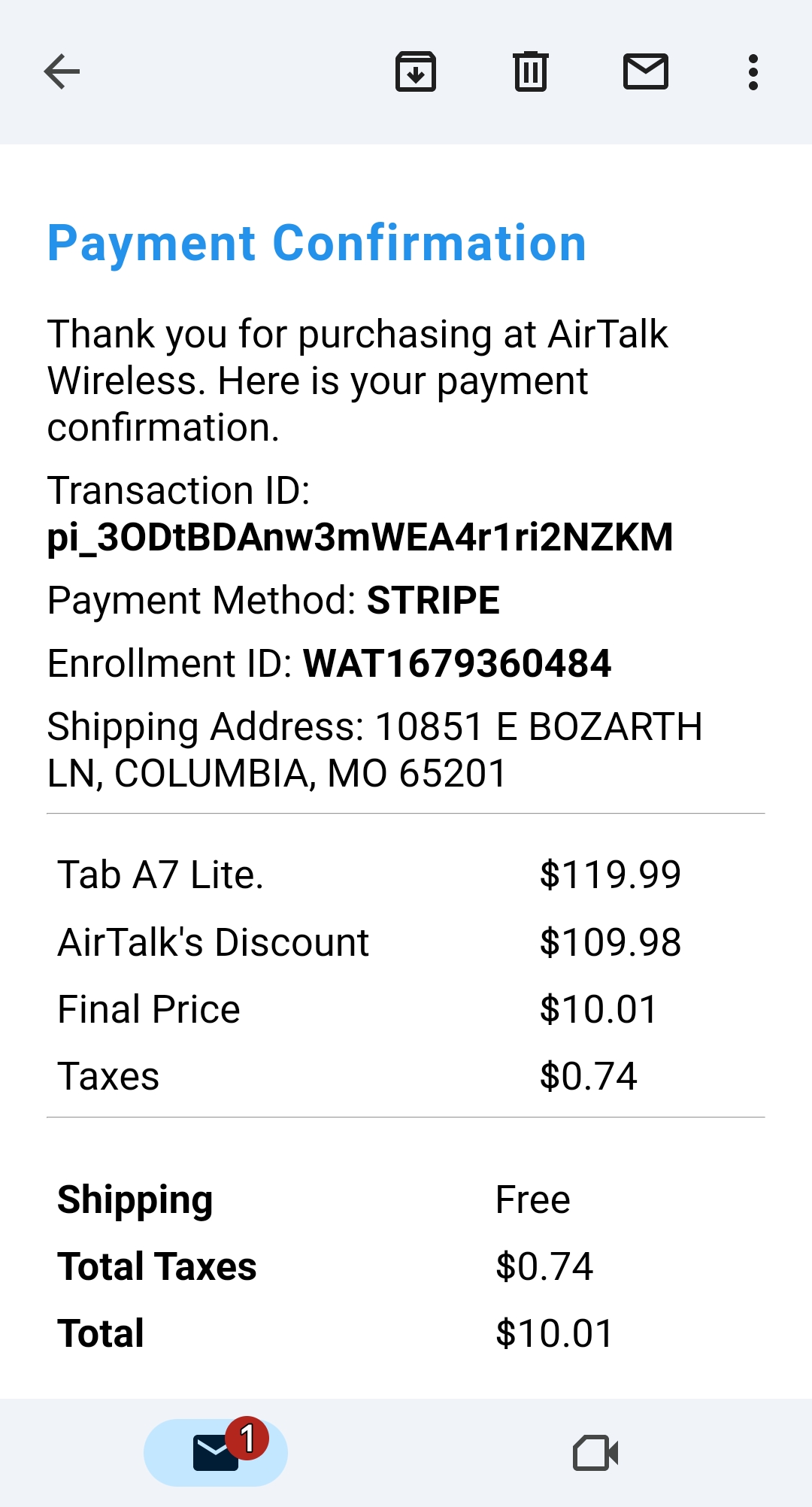Archive this email
Viewport: 812px width, 1507px height.
point(416,72)
